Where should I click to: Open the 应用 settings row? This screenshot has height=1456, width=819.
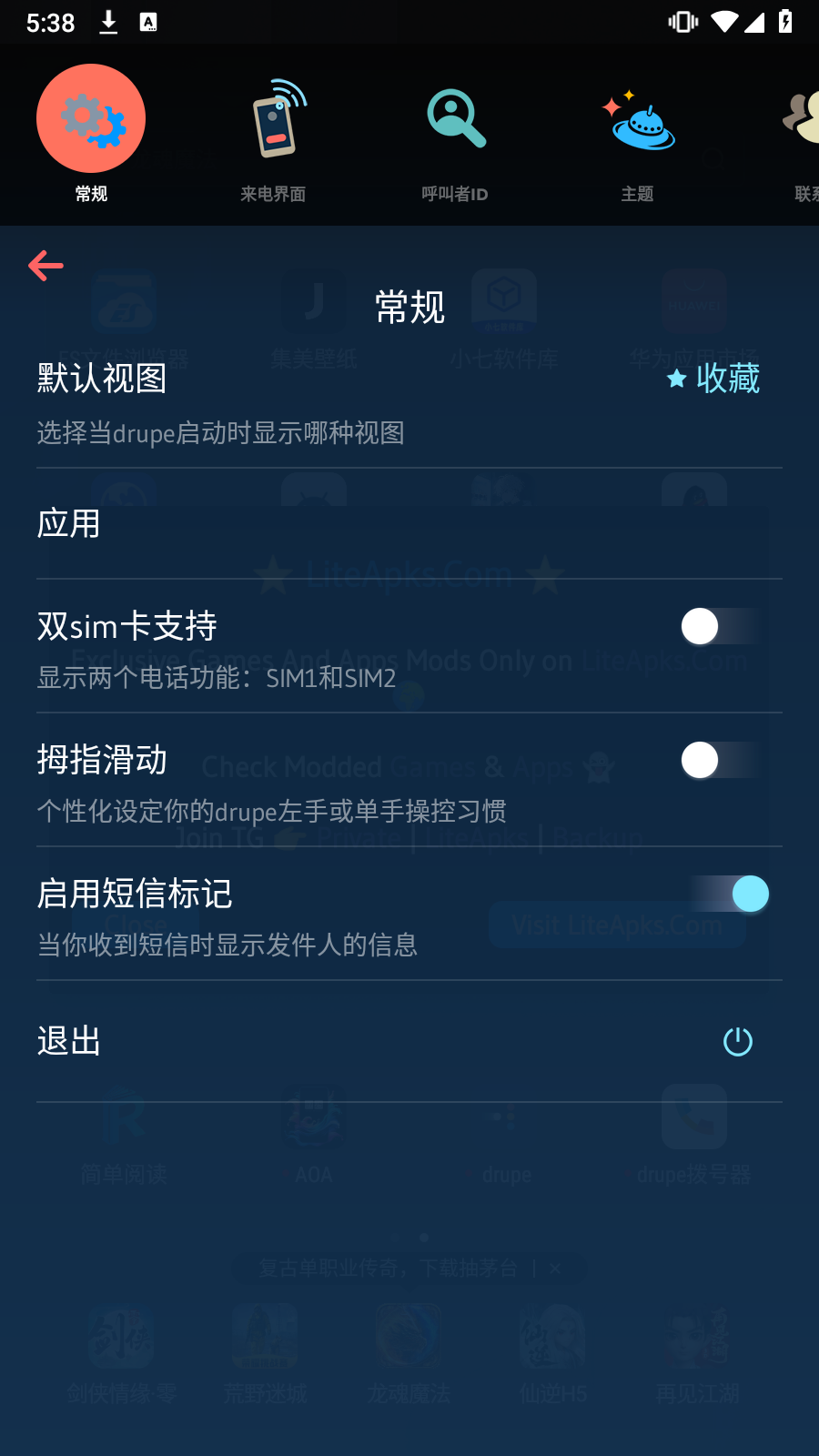pyautogui.click(x=409, y=524)
